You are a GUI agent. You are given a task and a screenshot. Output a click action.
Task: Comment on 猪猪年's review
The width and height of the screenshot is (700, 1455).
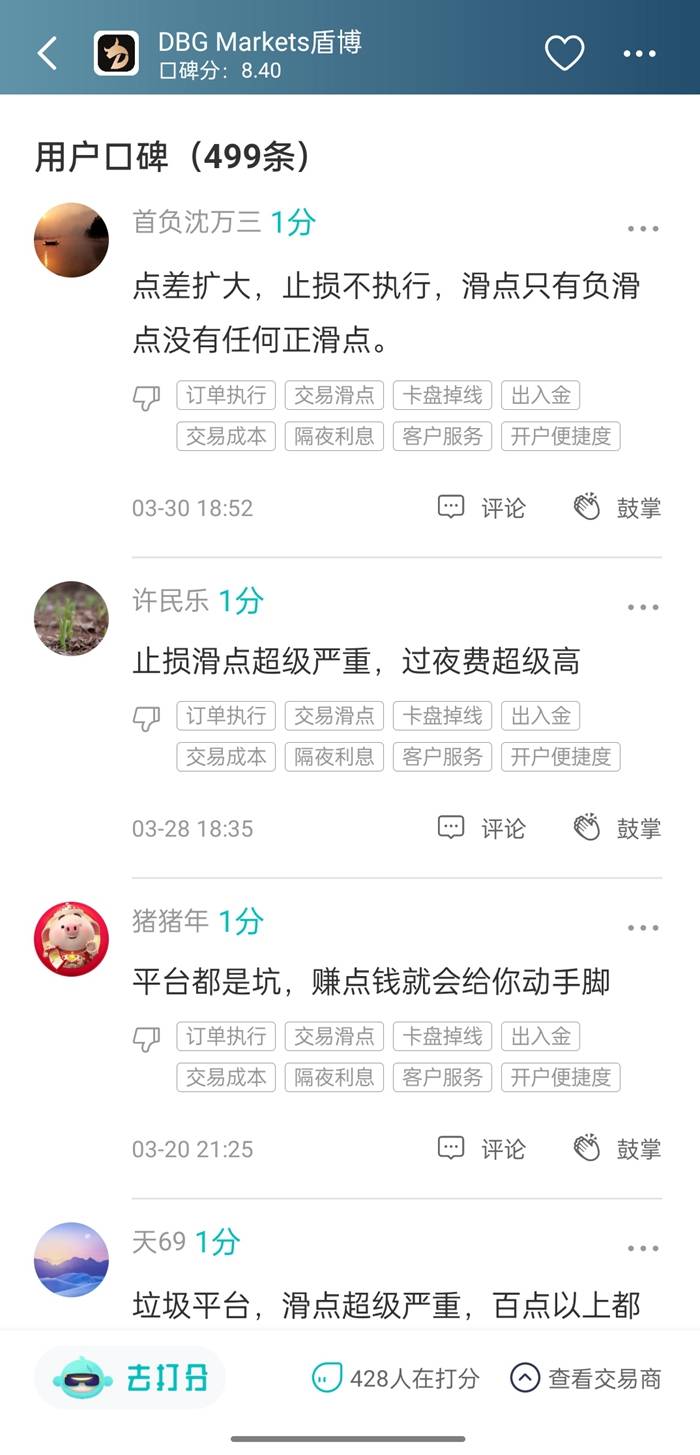point(482,1149)
